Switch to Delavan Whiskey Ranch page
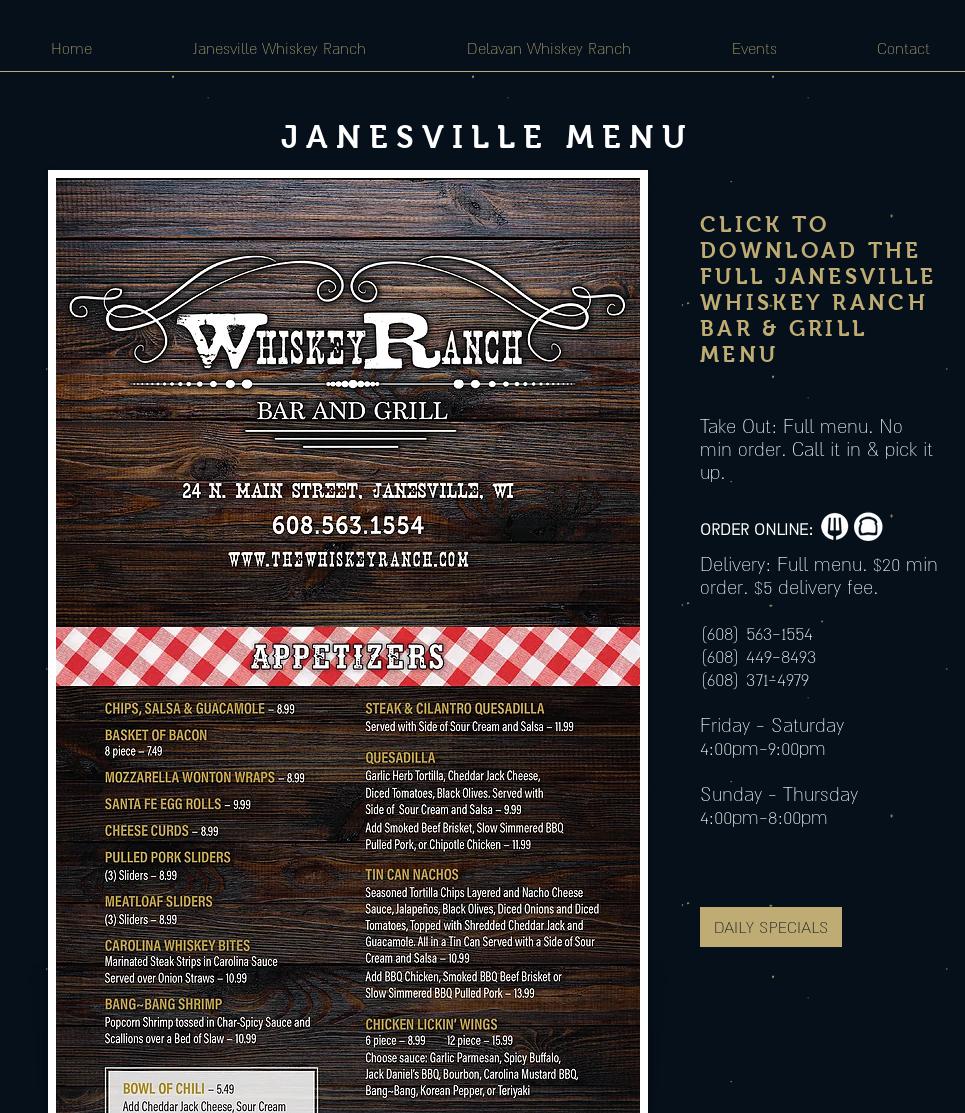Image resolution: width=965 pixels, height=1113 pixels. (548, 48)
